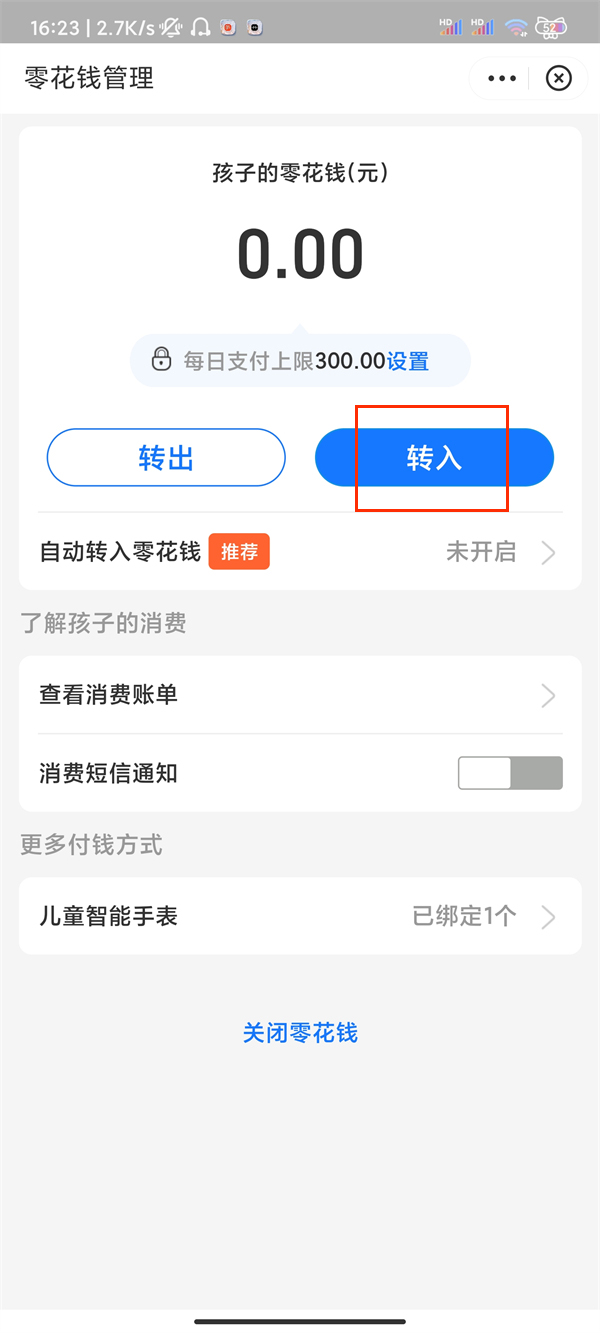Open 查看消费账单

300,695
